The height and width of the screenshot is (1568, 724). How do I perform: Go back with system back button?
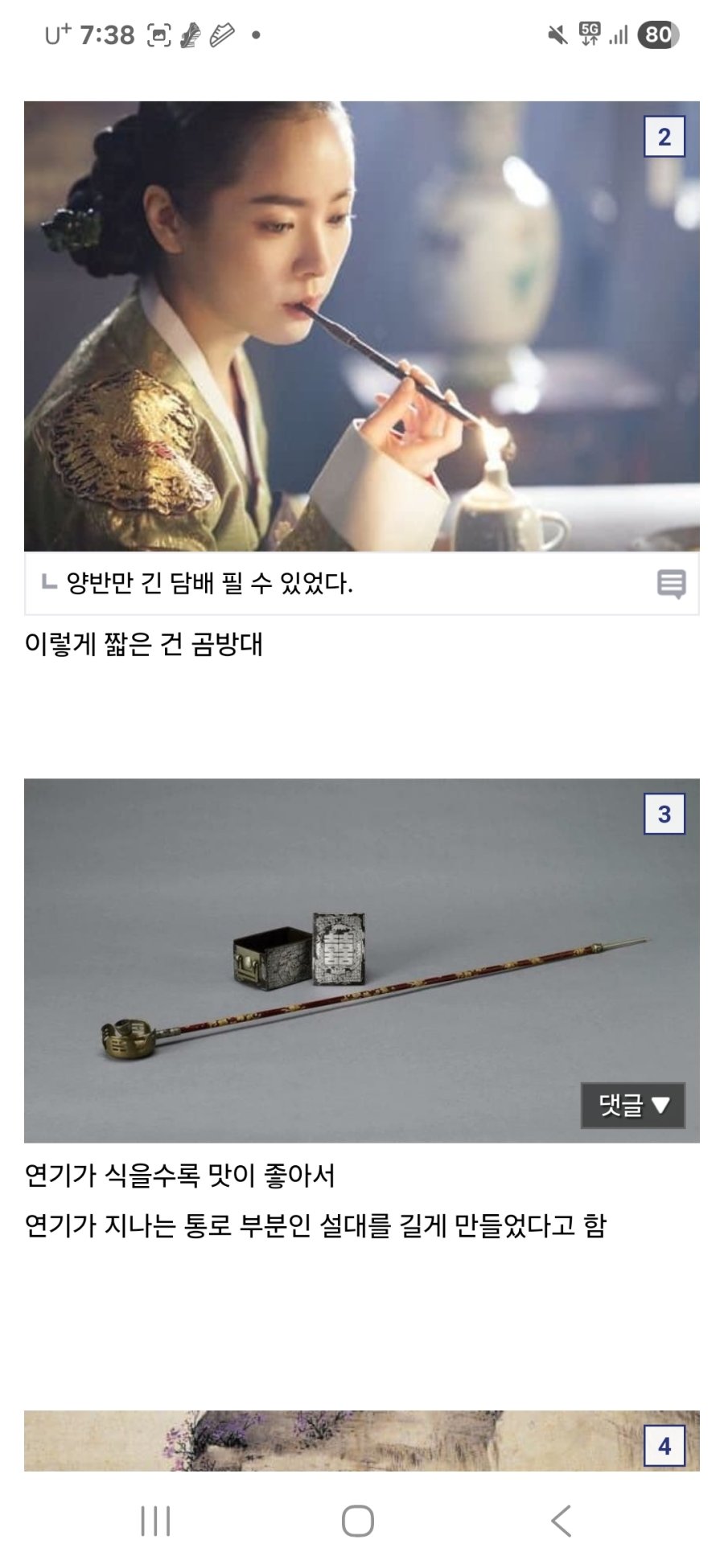click(x=561, y=1521)
